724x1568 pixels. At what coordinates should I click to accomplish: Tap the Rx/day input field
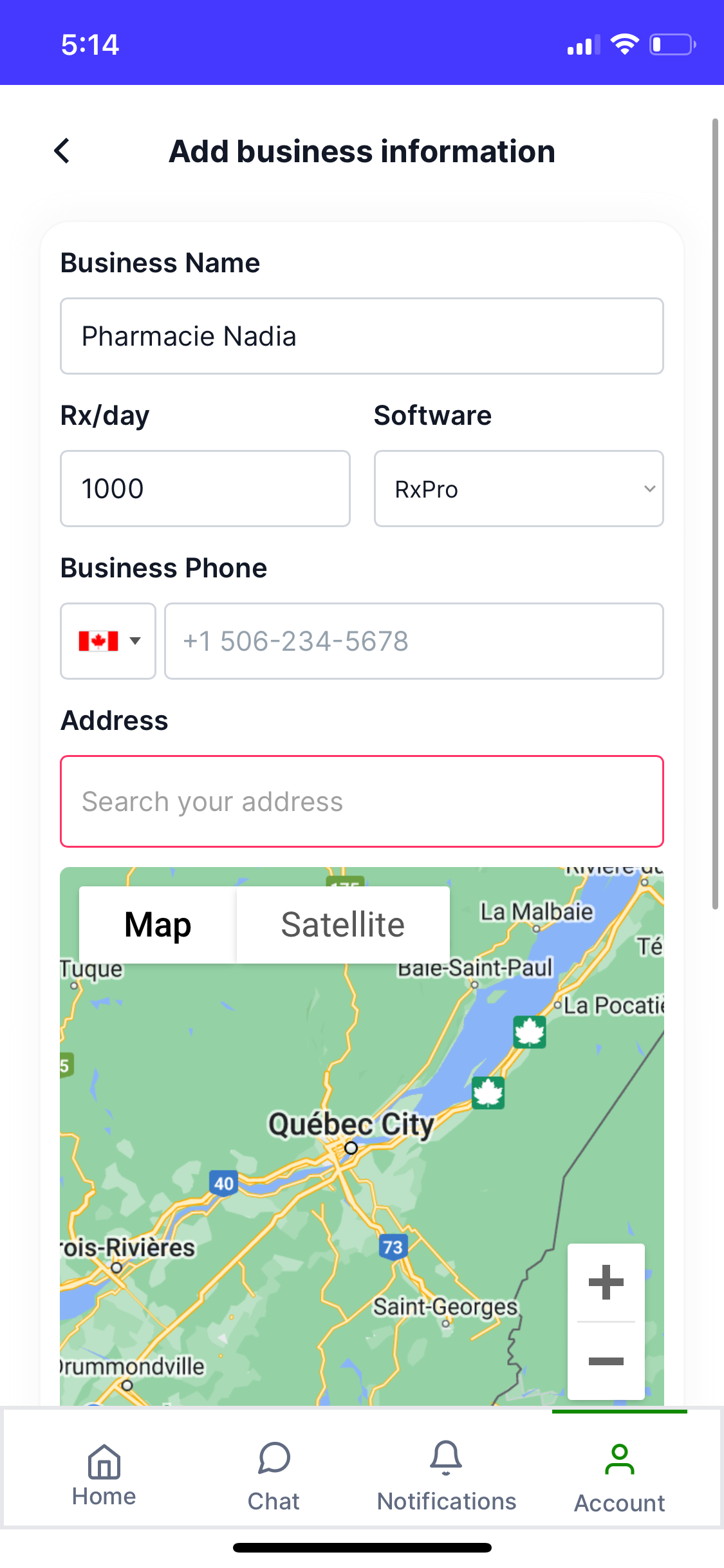tap(205, 489)
